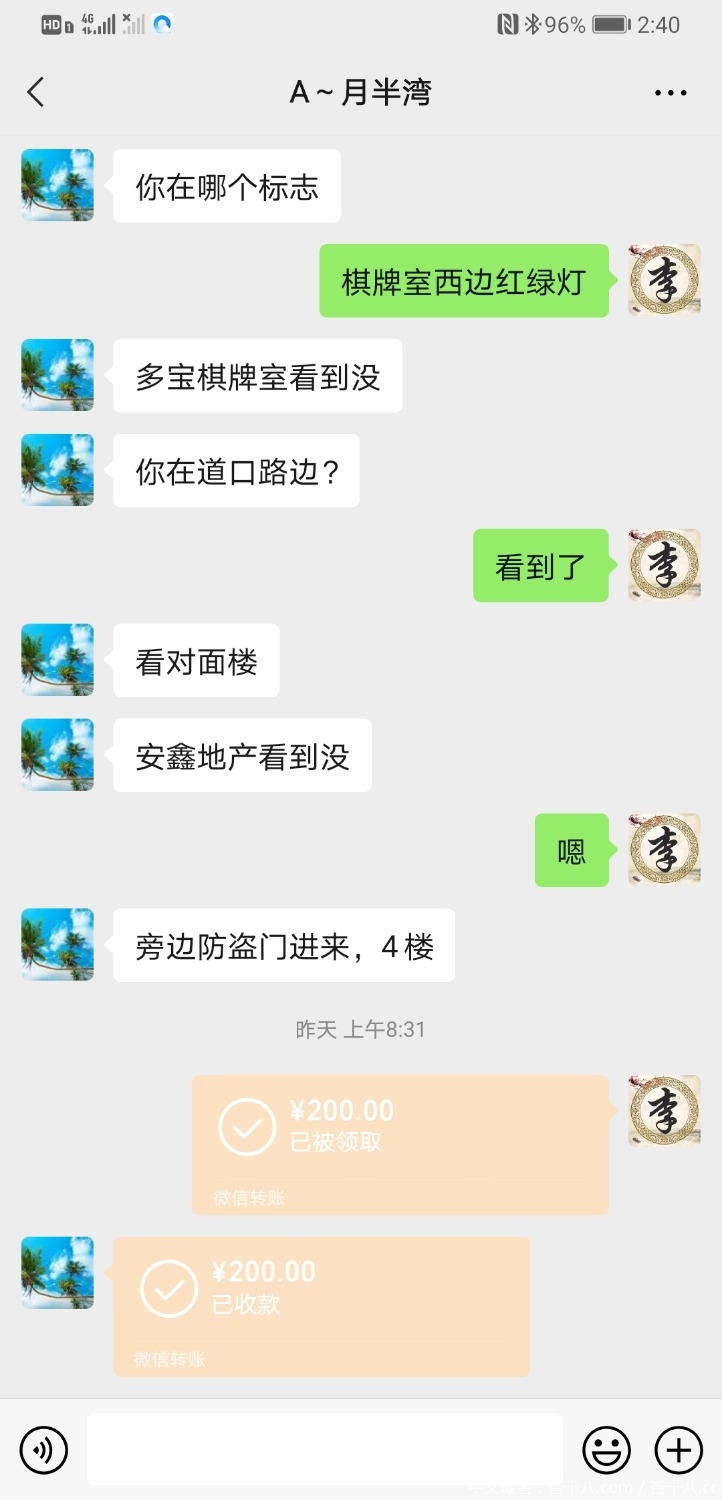
Task: Open the emoji picker icon
Action: [607, 1449]
